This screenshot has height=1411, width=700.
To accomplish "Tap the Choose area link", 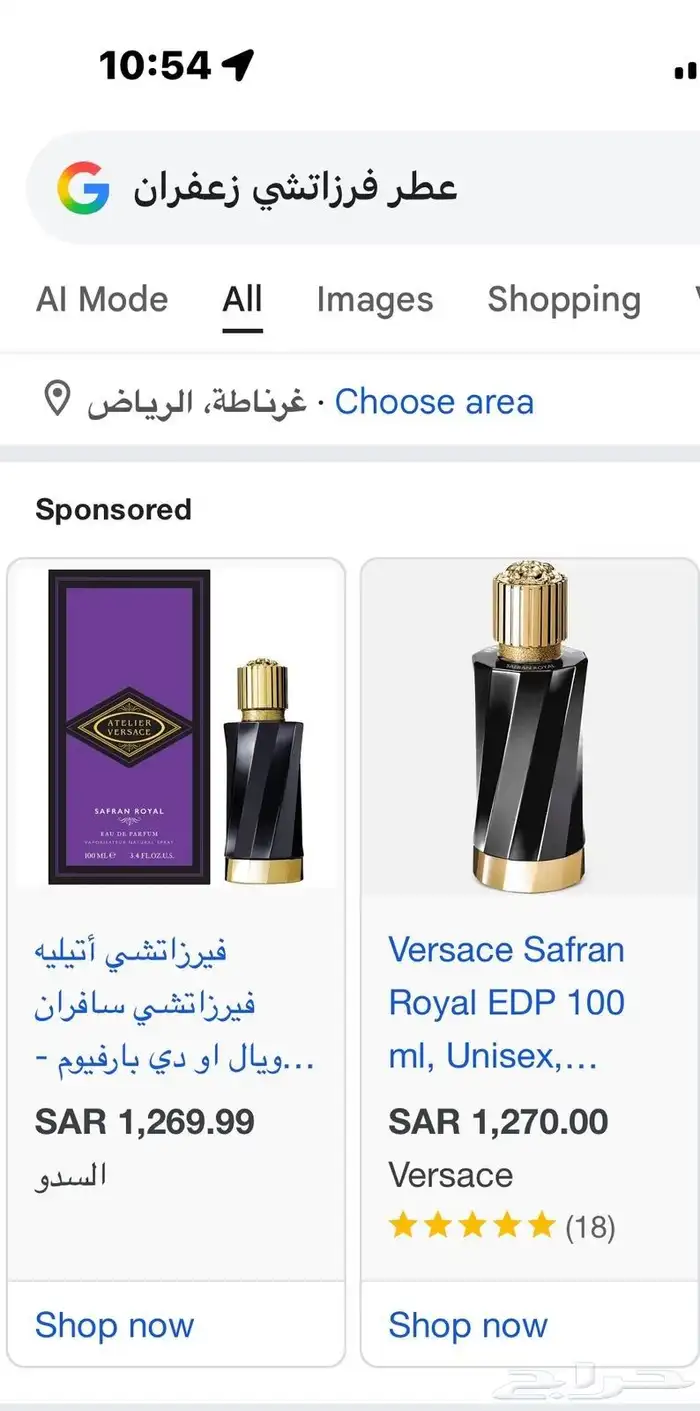I will [434, 402].
